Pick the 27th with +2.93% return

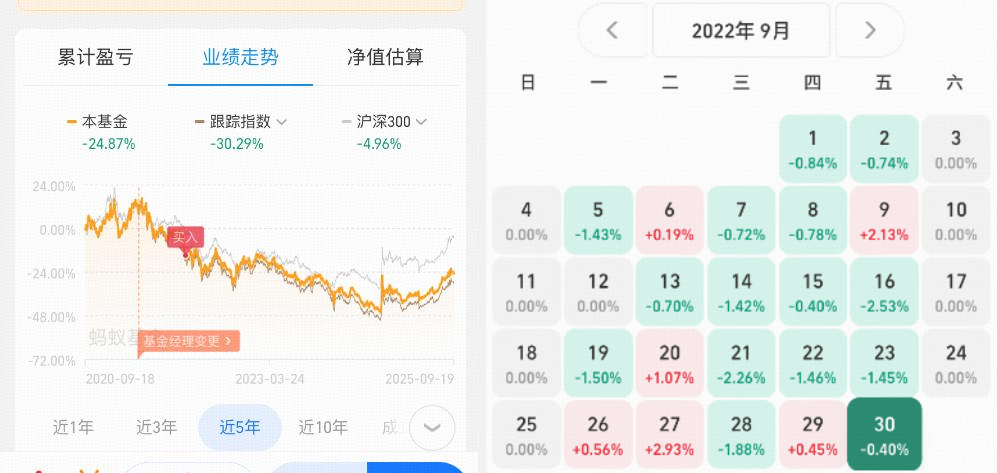(x=670, y=434)
